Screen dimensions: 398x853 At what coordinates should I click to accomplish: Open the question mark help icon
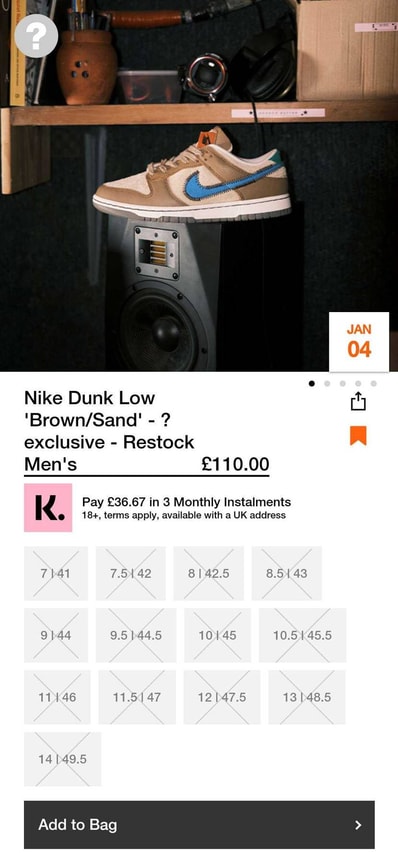click(x=36, y=36)
